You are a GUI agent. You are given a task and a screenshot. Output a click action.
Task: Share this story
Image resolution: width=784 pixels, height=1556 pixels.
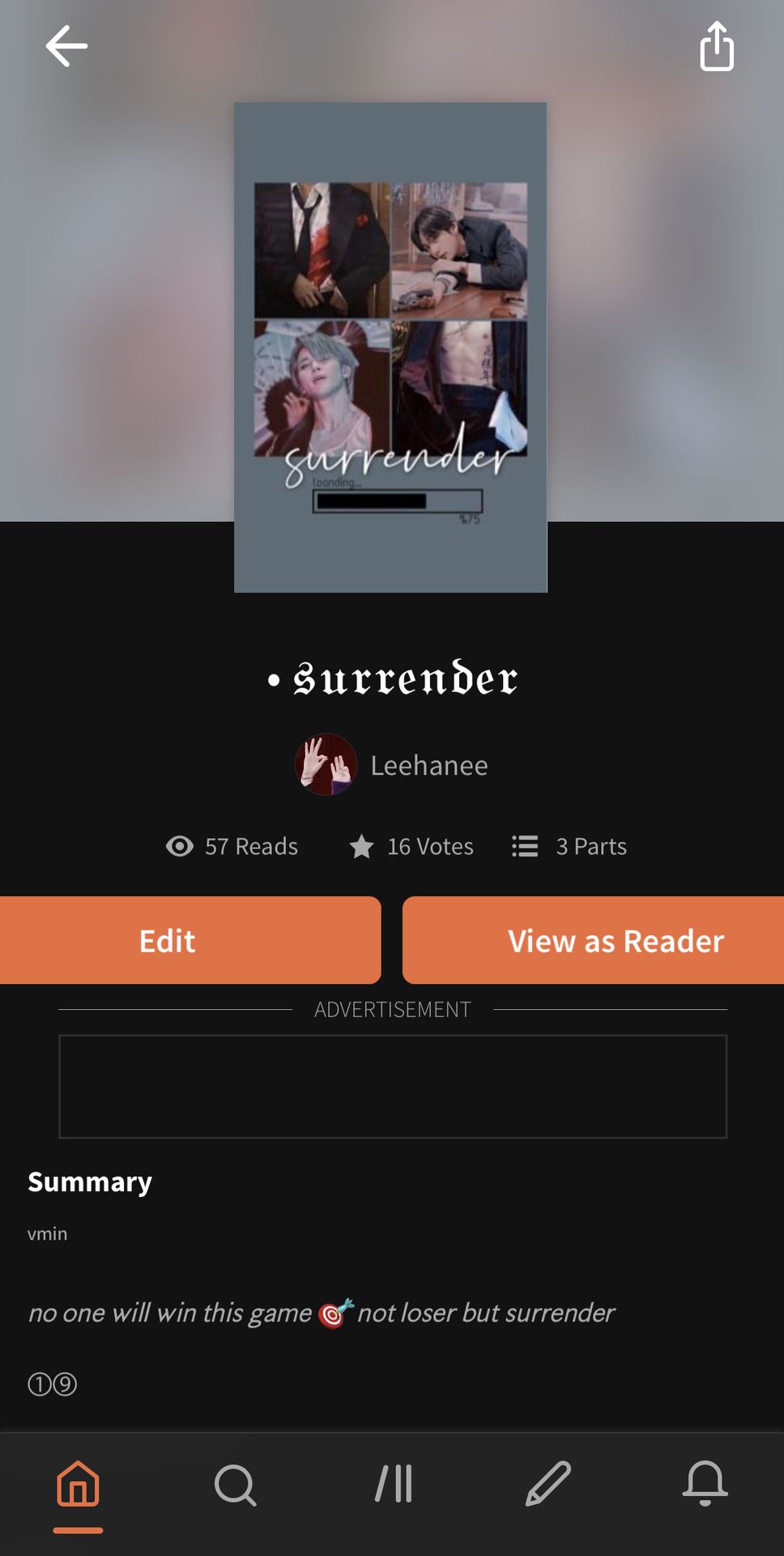coord(717,46)
